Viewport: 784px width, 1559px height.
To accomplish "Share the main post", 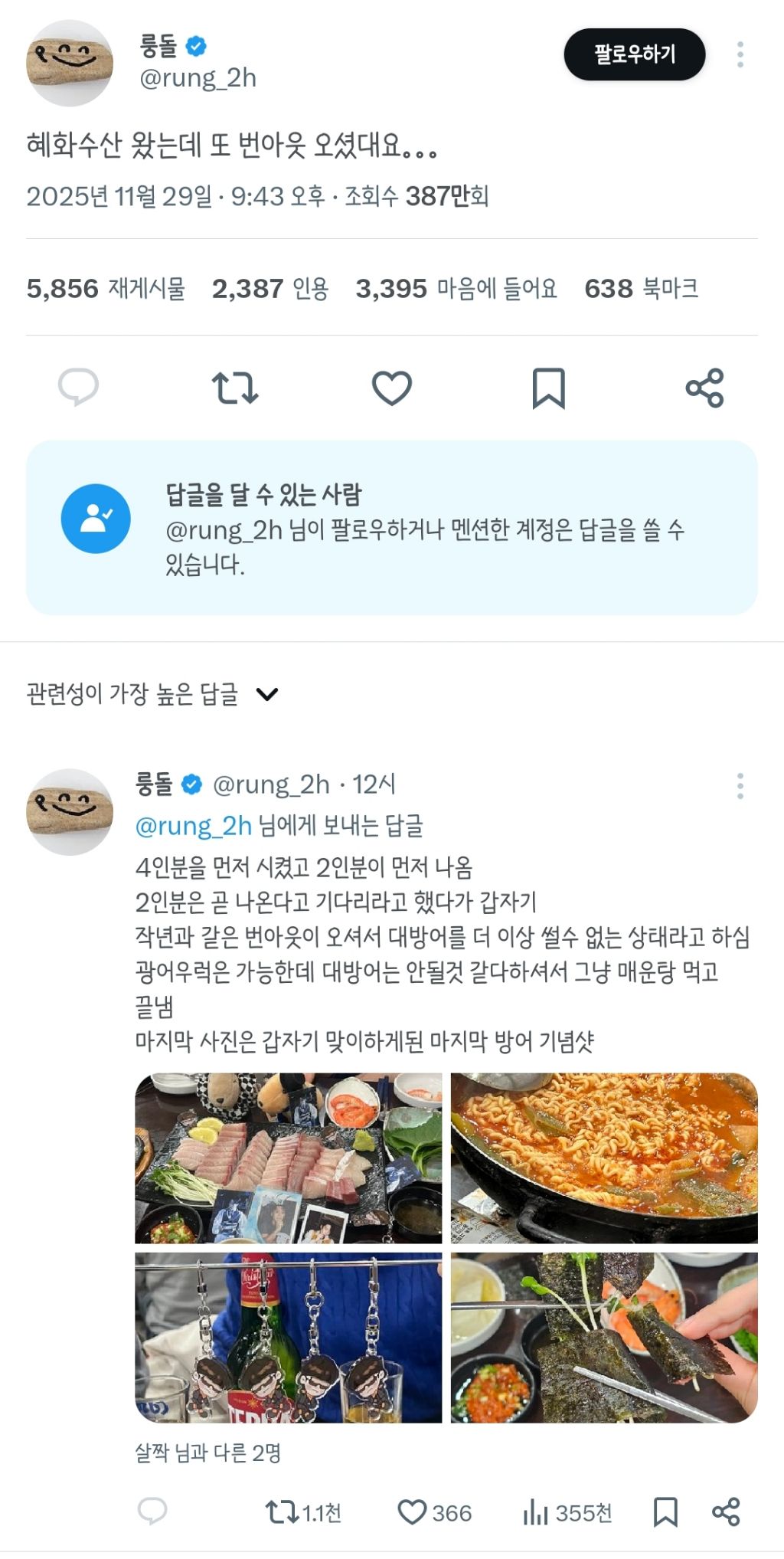I will 704,388.
